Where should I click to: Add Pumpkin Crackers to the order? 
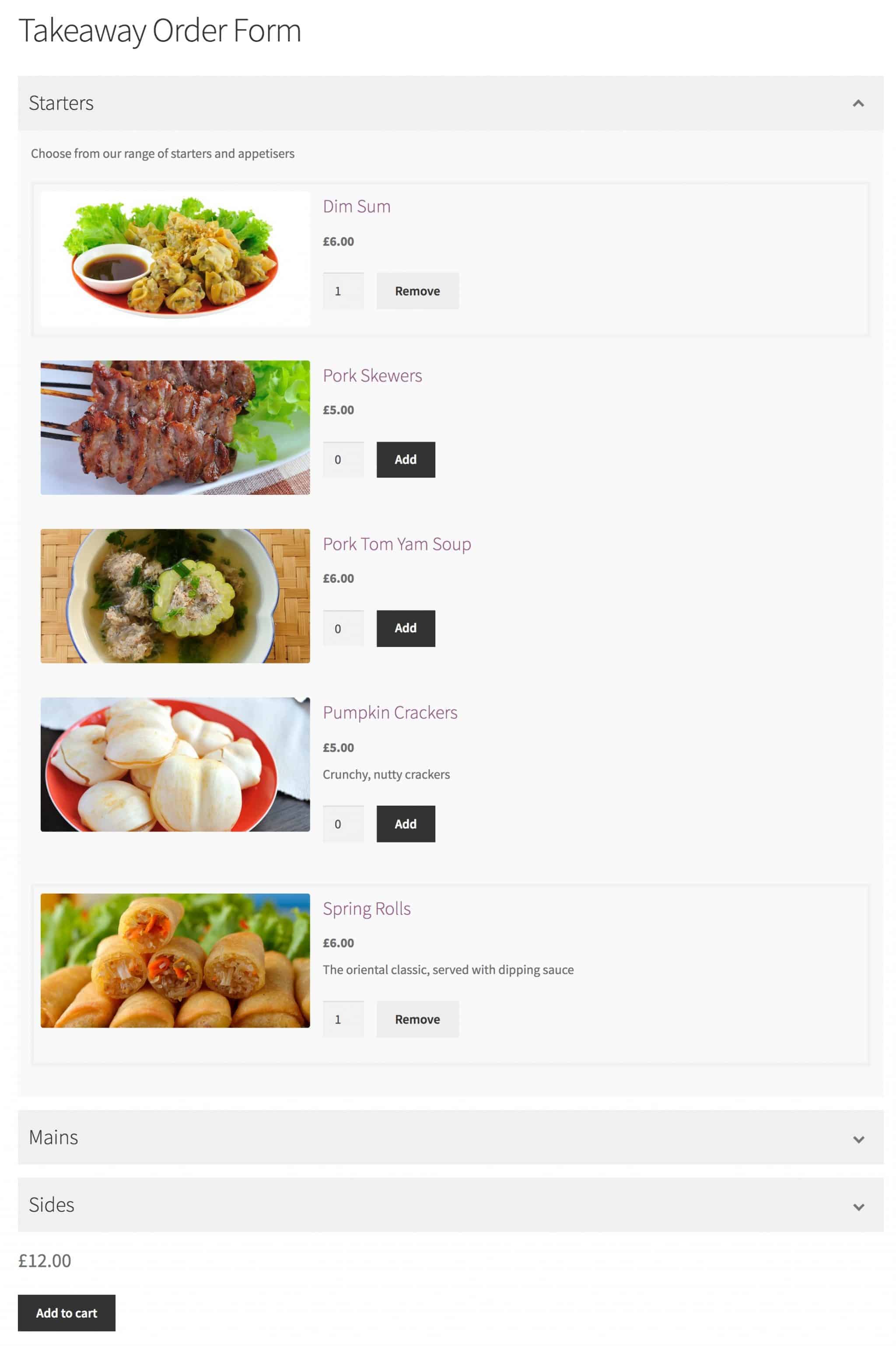pyautogui.click(x=405, y=824)
